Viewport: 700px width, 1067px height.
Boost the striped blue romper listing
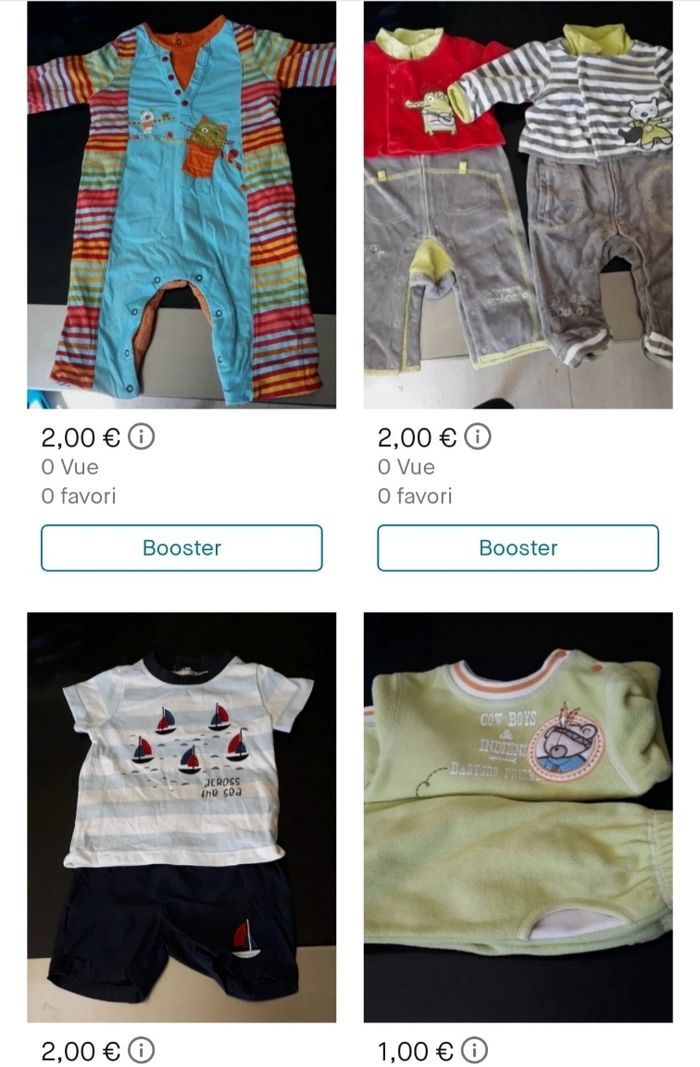point(181,548)
